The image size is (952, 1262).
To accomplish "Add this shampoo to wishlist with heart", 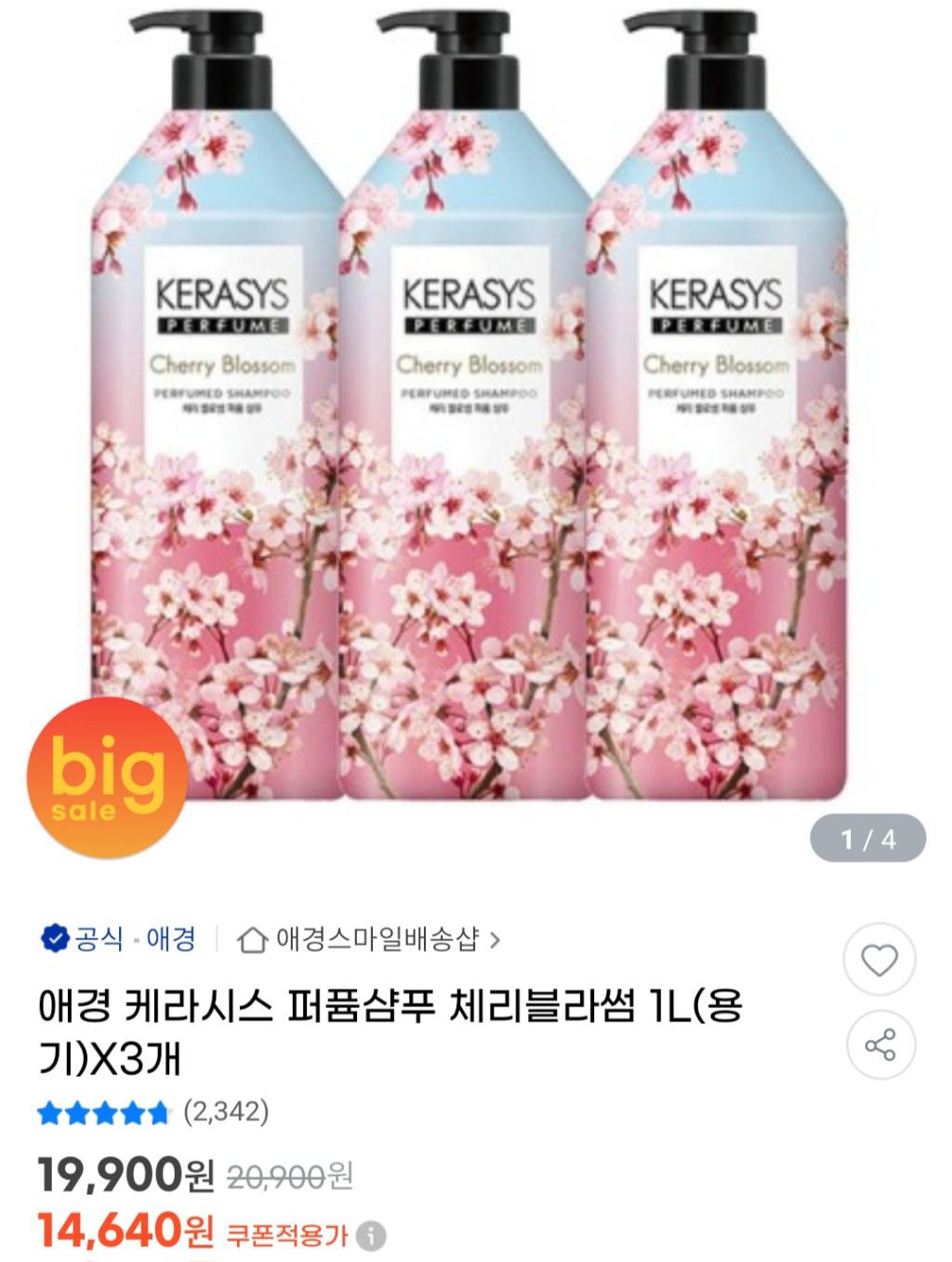I will [x=879, y=959].
